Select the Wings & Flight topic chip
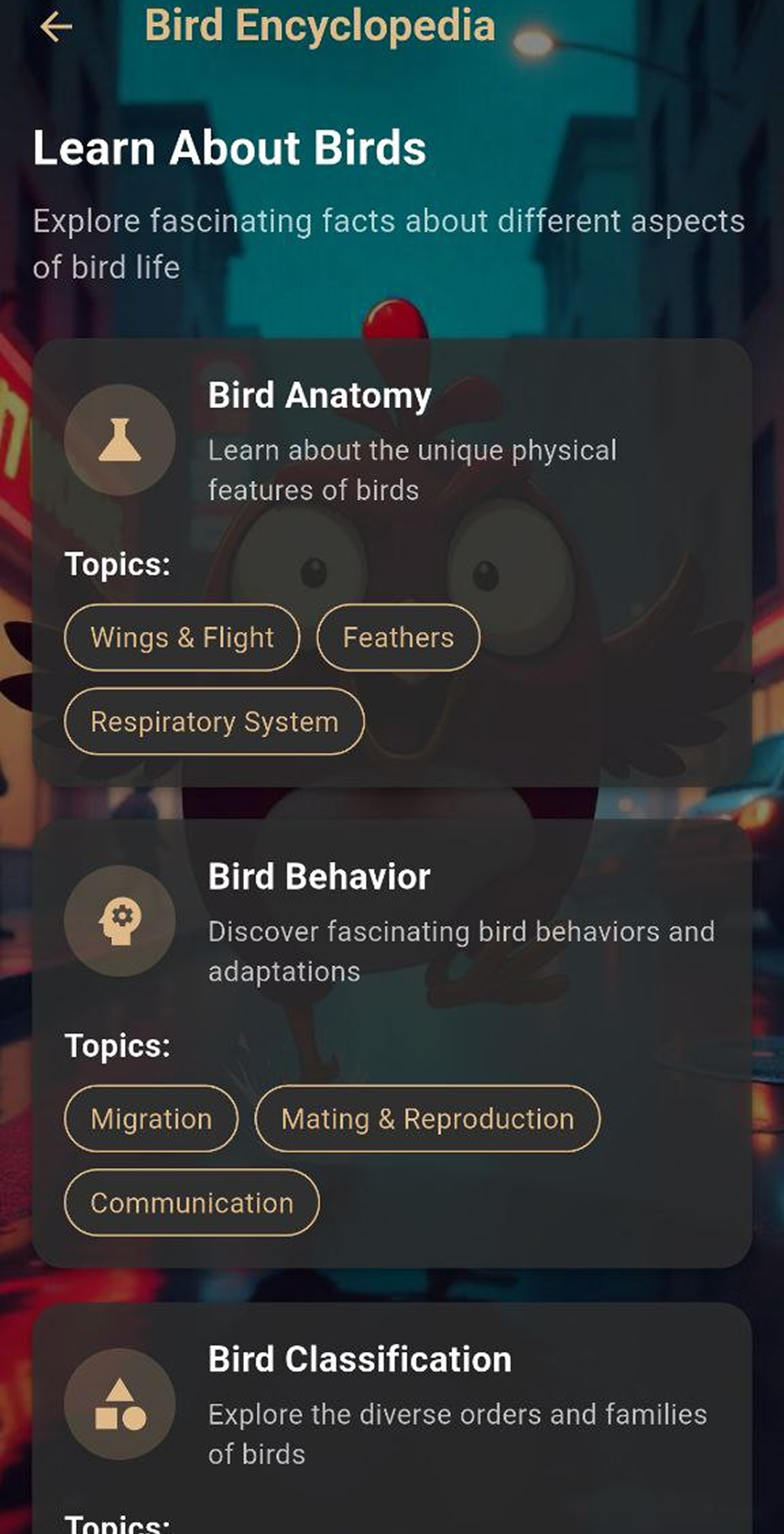The height and width of the screenshot is (1534, 784). pos(182,637)
